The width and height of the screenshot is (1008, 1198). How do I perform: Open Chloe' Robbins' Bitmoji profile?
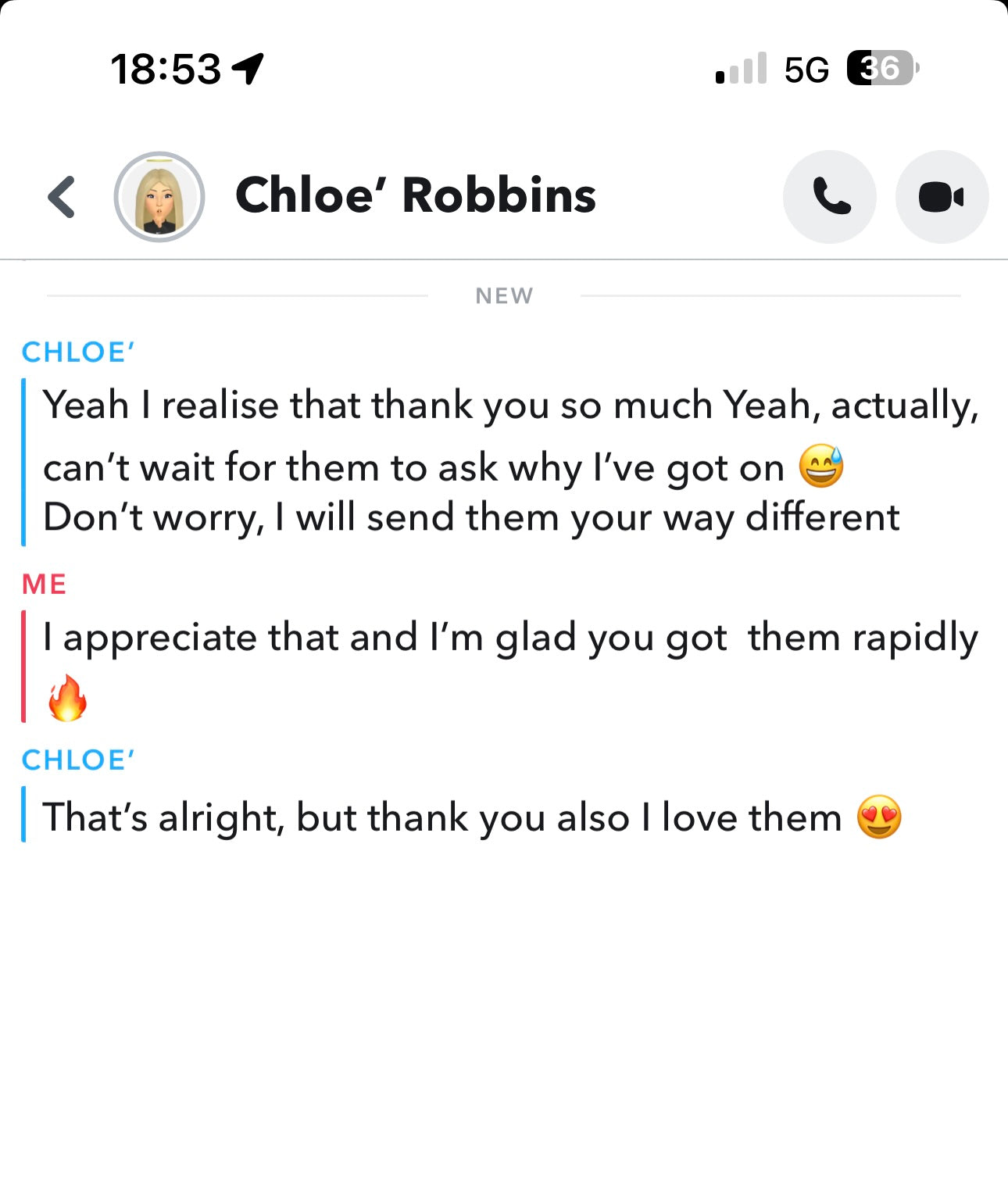click(x=159, y=197)
